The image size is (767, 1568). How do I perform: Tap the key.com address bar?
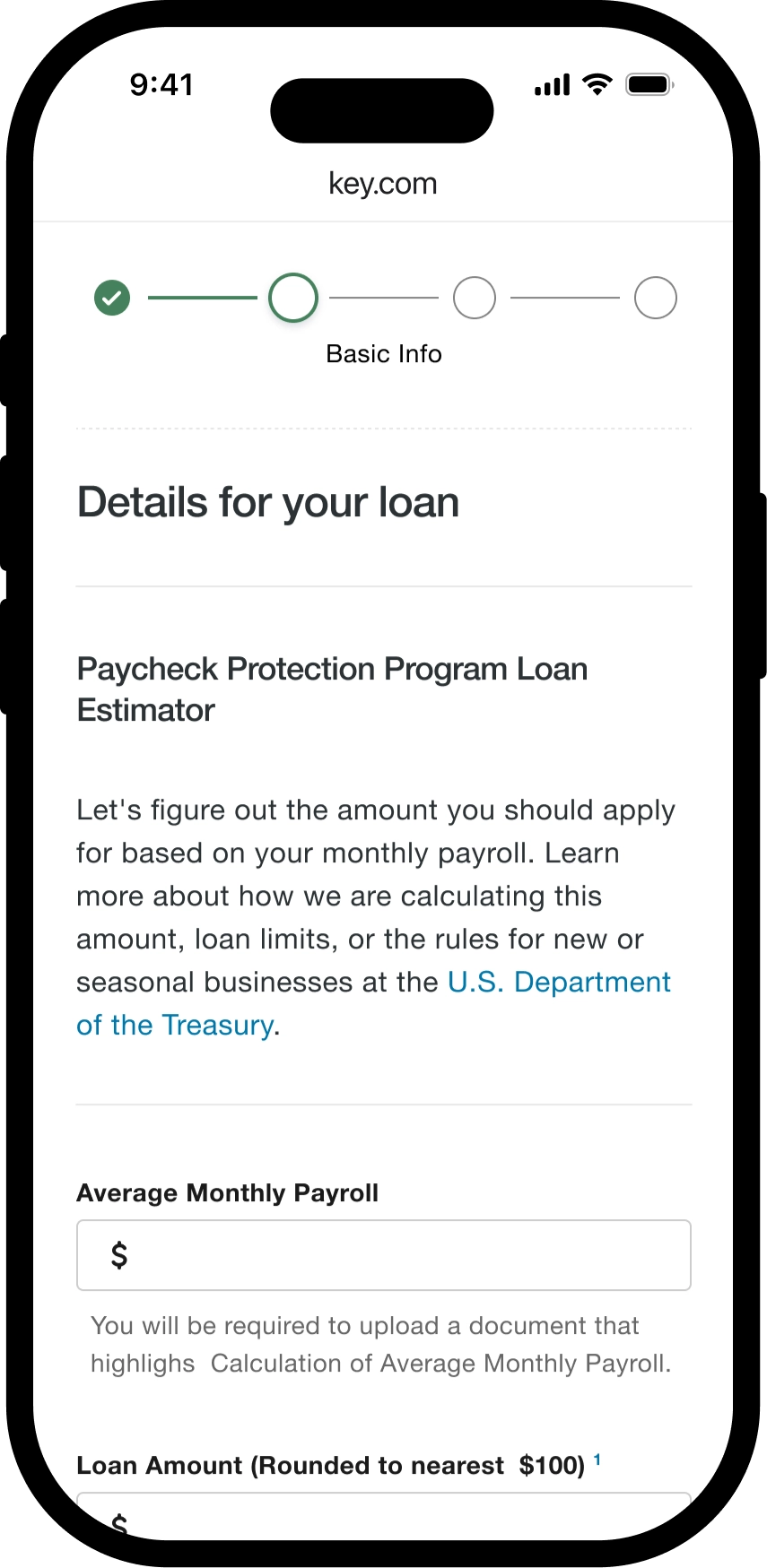[383, 184]
